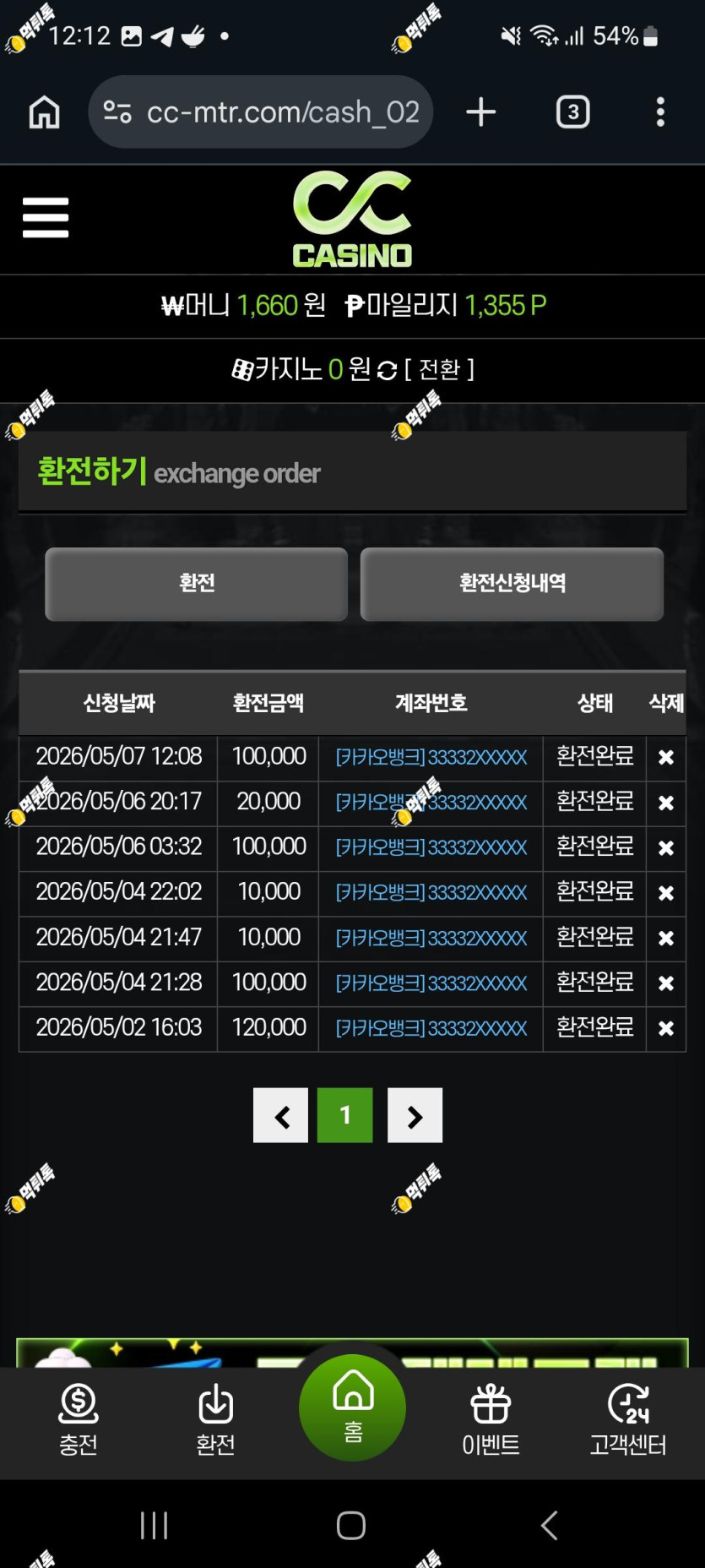Open the tab switcher showing 3 tabs
This screenshot has width=705, height=1568.
(x=572, y=112)
